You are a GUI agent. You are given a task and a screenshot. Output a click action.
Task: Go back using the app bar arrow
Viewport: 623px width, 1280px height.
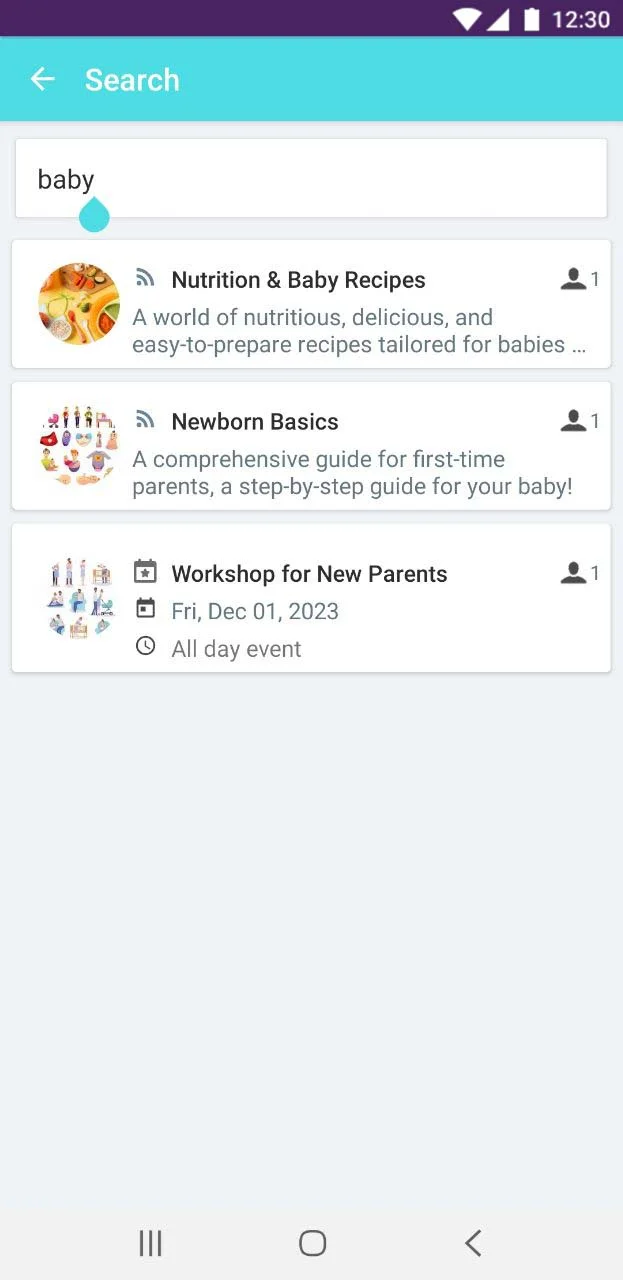42,80
